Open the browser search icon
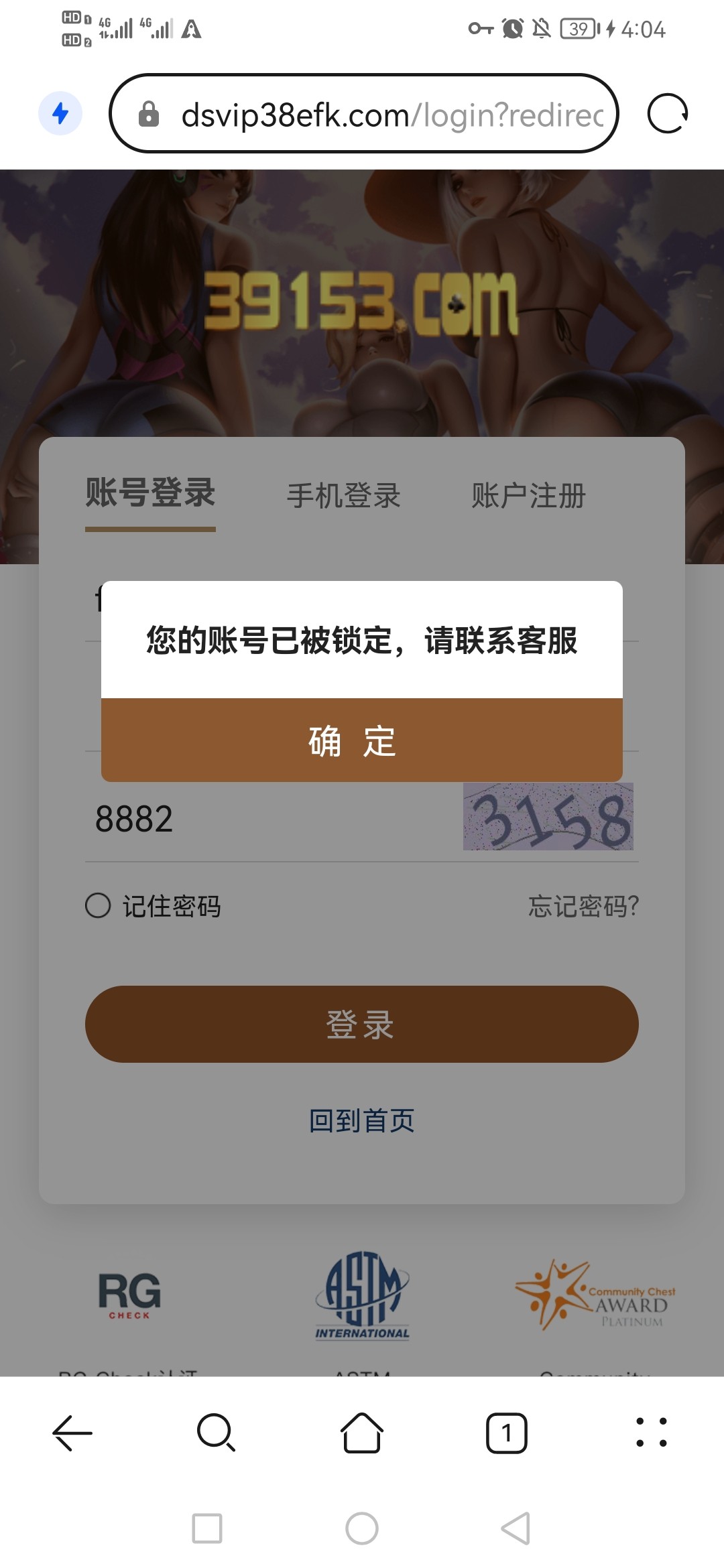This screenshot has height=1568, width=724. coord(216,1433)
